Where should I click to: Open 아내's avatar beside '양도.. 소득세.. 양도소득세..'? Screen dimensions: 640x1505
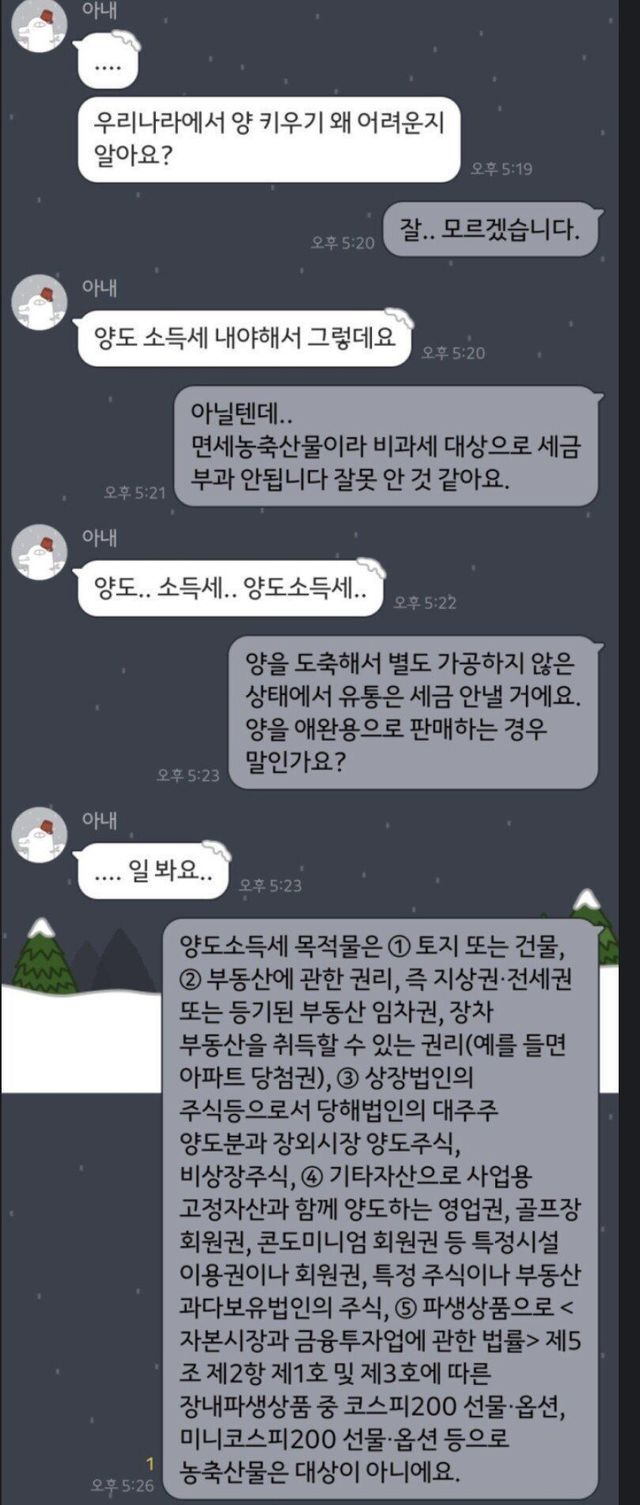click(x=39, y=551)
